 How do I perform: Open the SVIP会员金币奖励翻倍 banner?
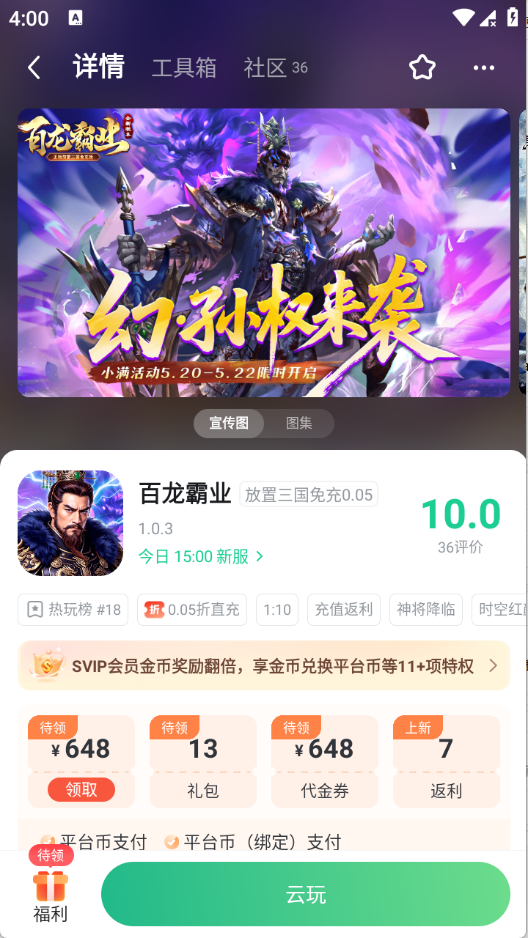[264, 666]
